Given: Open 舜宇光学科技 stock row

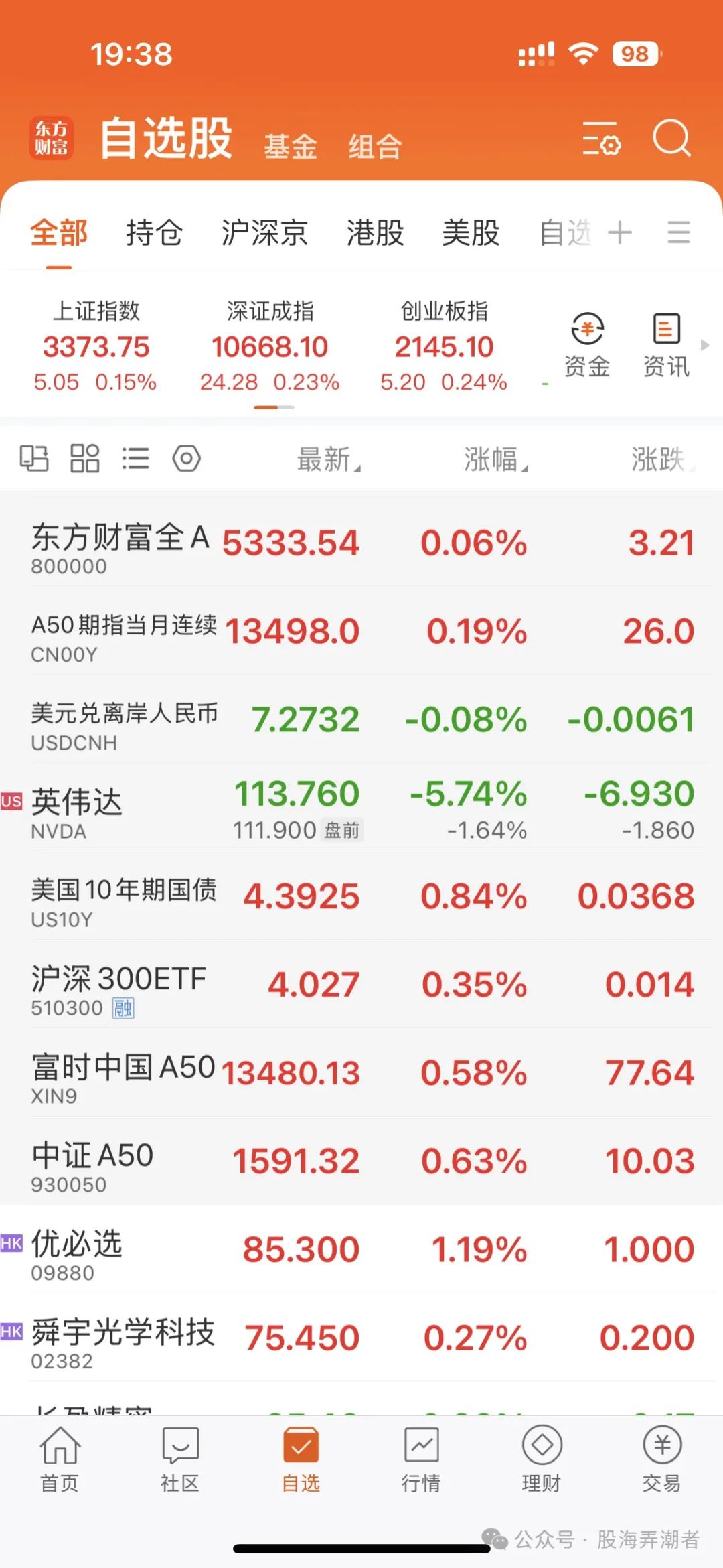Looking at the screenshot, I should click(361, 1338).
